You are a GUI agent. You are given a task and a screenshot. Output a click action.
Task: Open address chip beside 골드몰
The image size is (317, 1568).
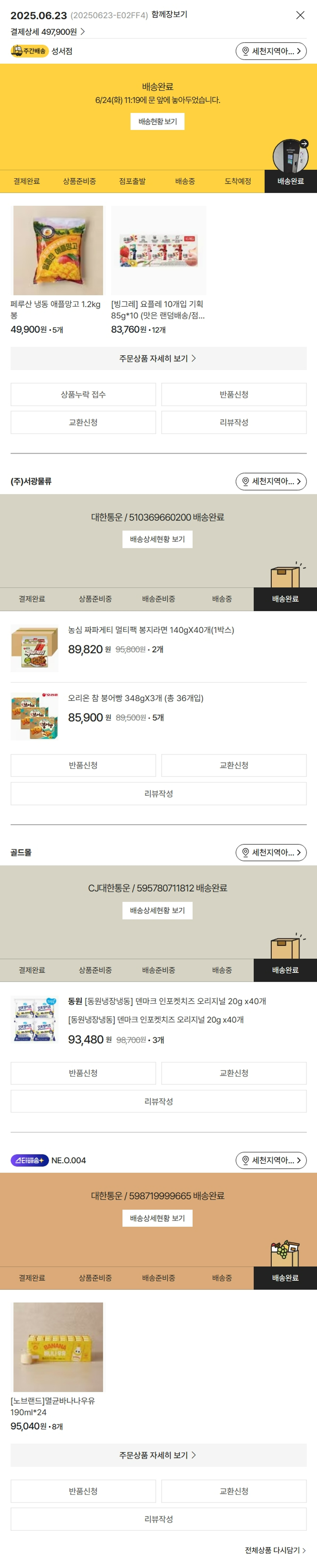pyautogui.click(x=271, y=853)
